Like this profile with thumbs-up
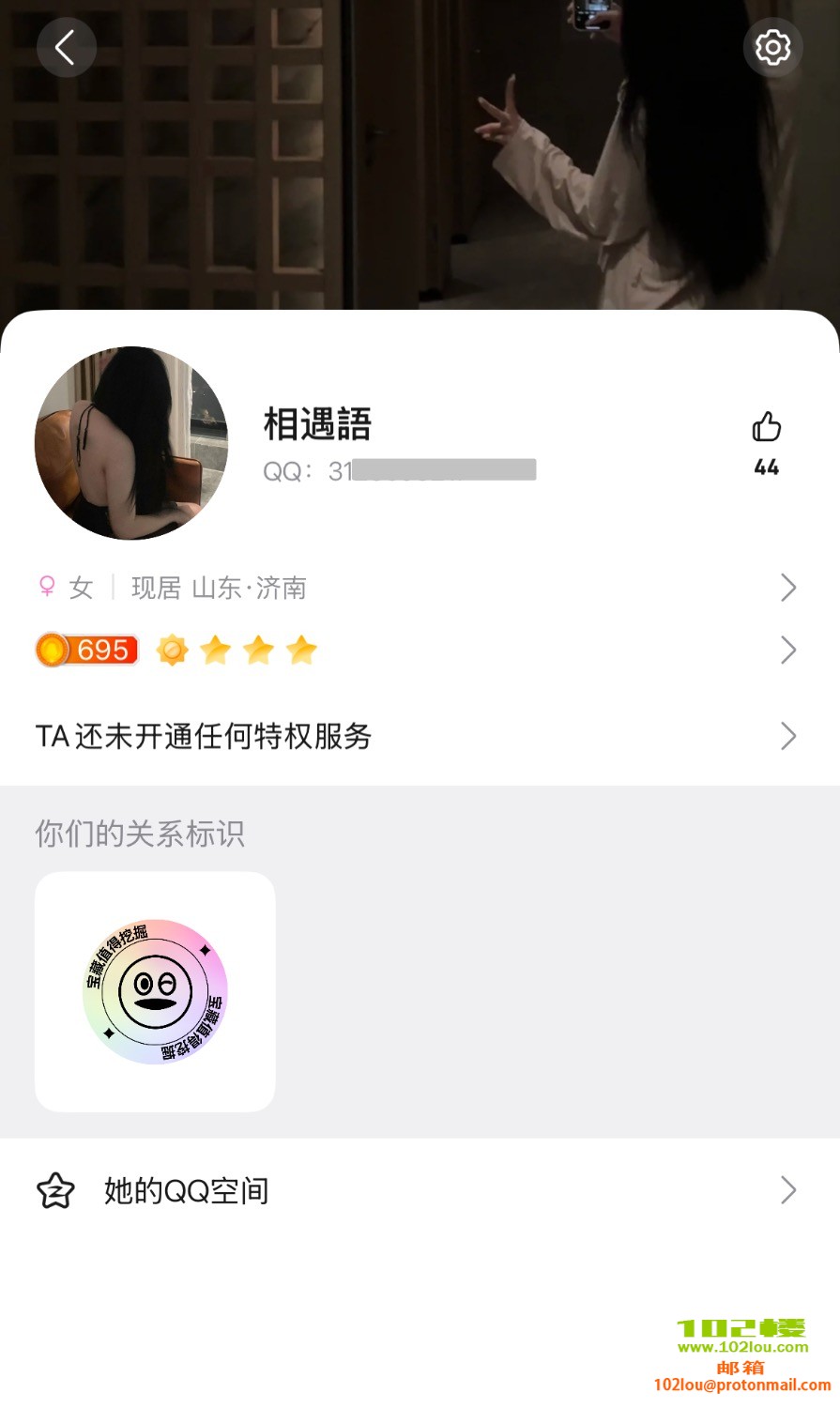The width and height of the screenshot is (840, 1408). 766,429
